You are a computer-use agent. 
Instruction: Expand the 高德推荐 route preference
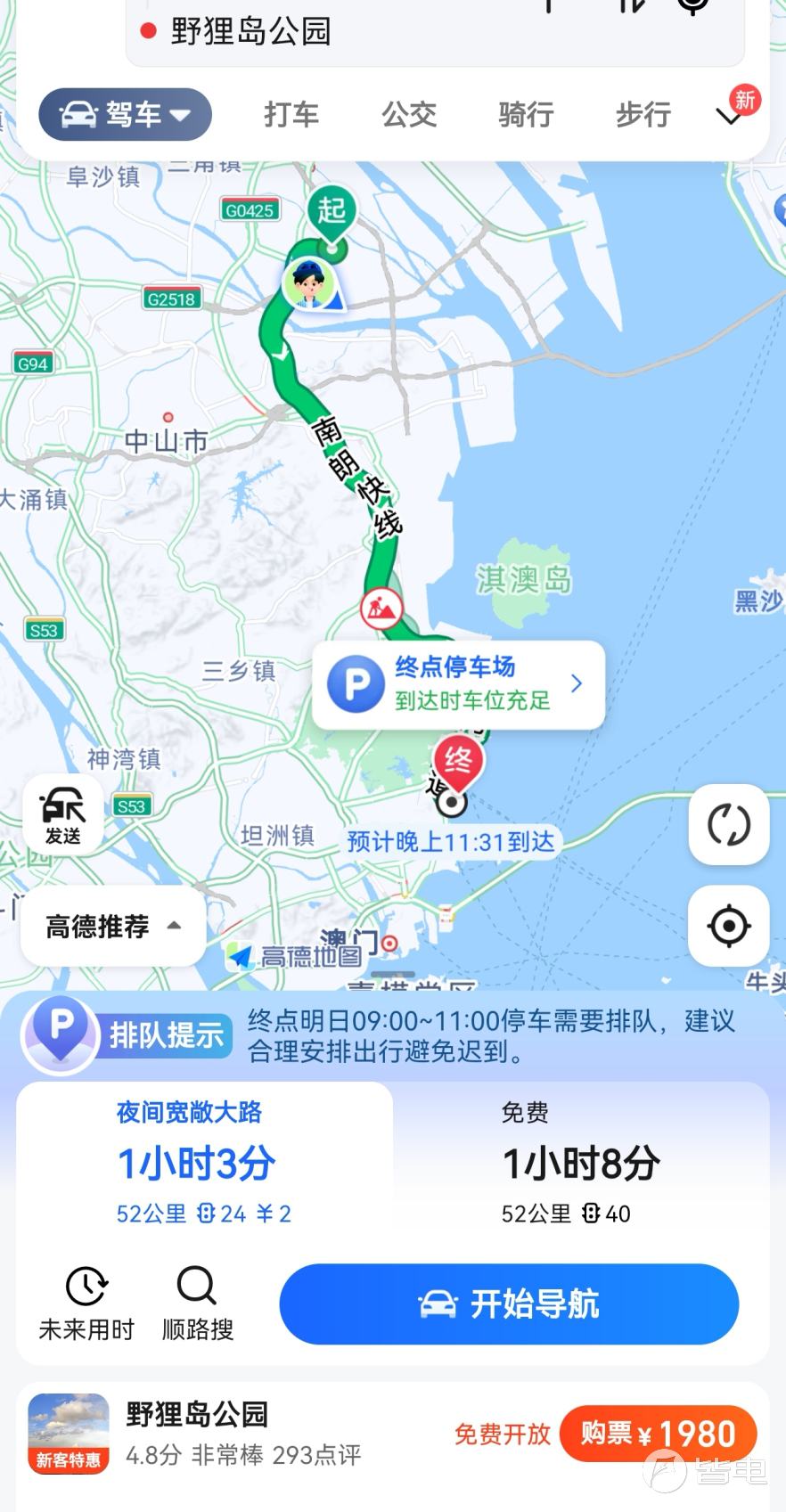point(113,927)
